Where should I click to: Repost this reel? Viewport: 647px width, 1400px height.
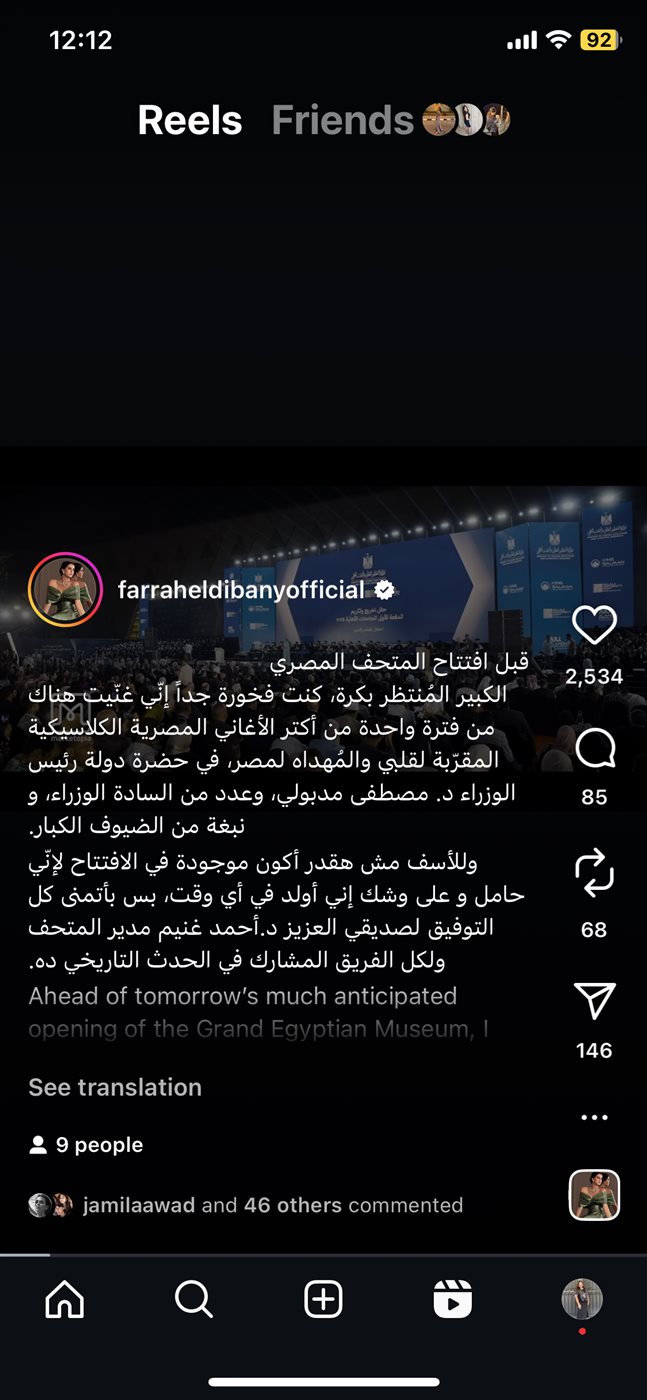594,873
